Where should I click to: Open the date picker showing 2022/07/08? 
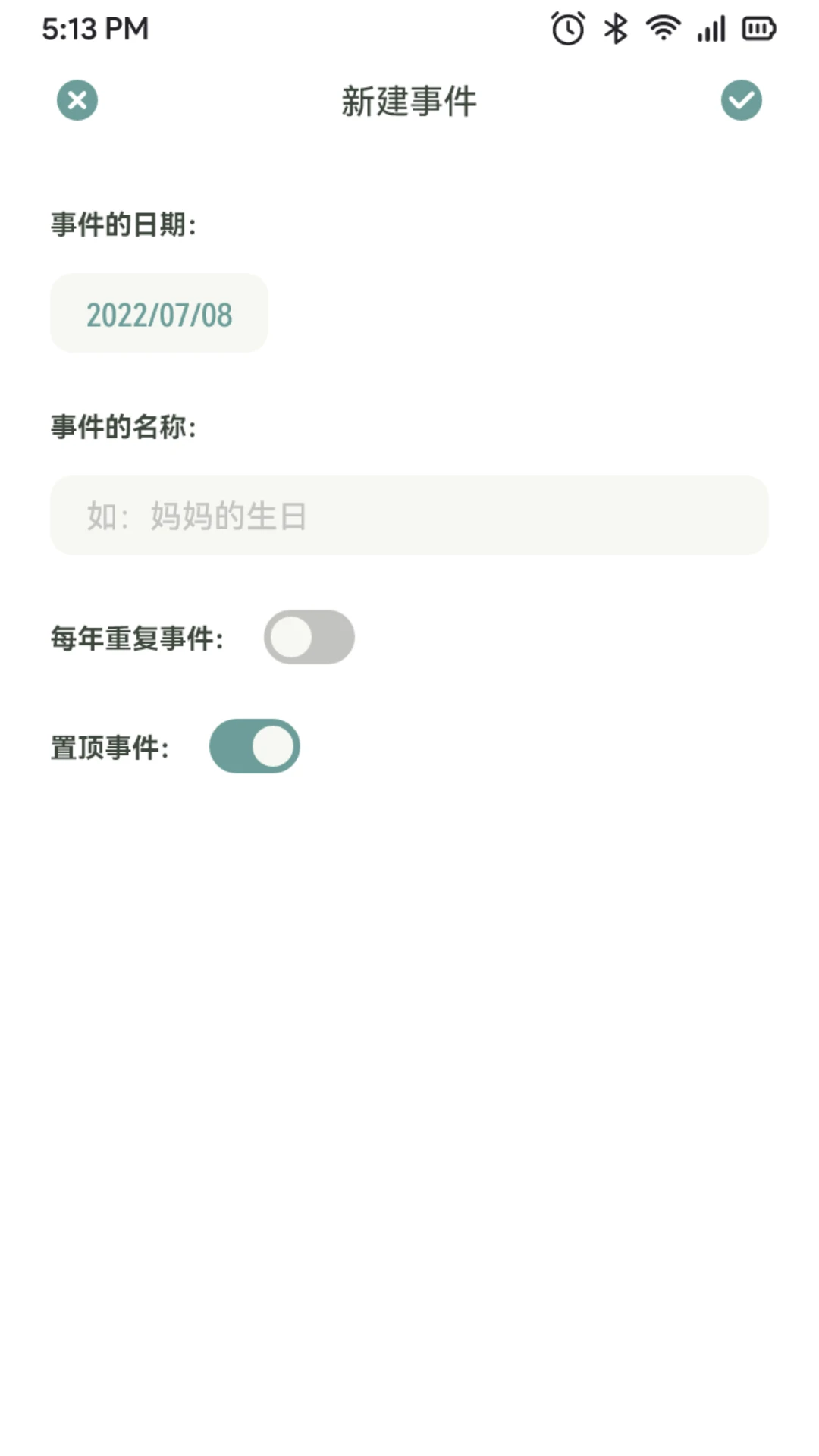click(159, 314)
